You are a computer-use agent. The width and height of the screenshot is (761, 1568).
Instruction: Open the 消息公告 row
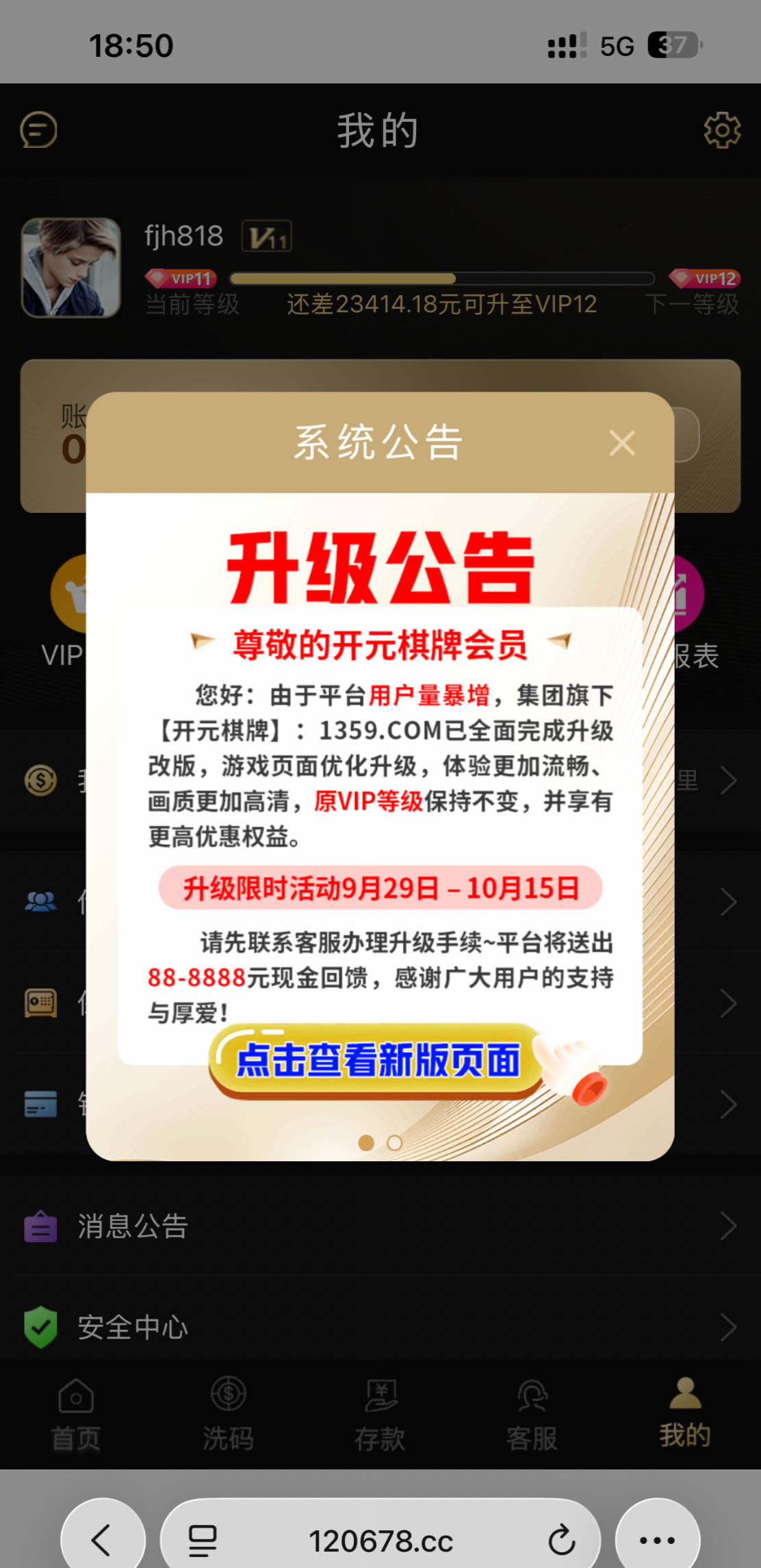[x=380, y=1226]
